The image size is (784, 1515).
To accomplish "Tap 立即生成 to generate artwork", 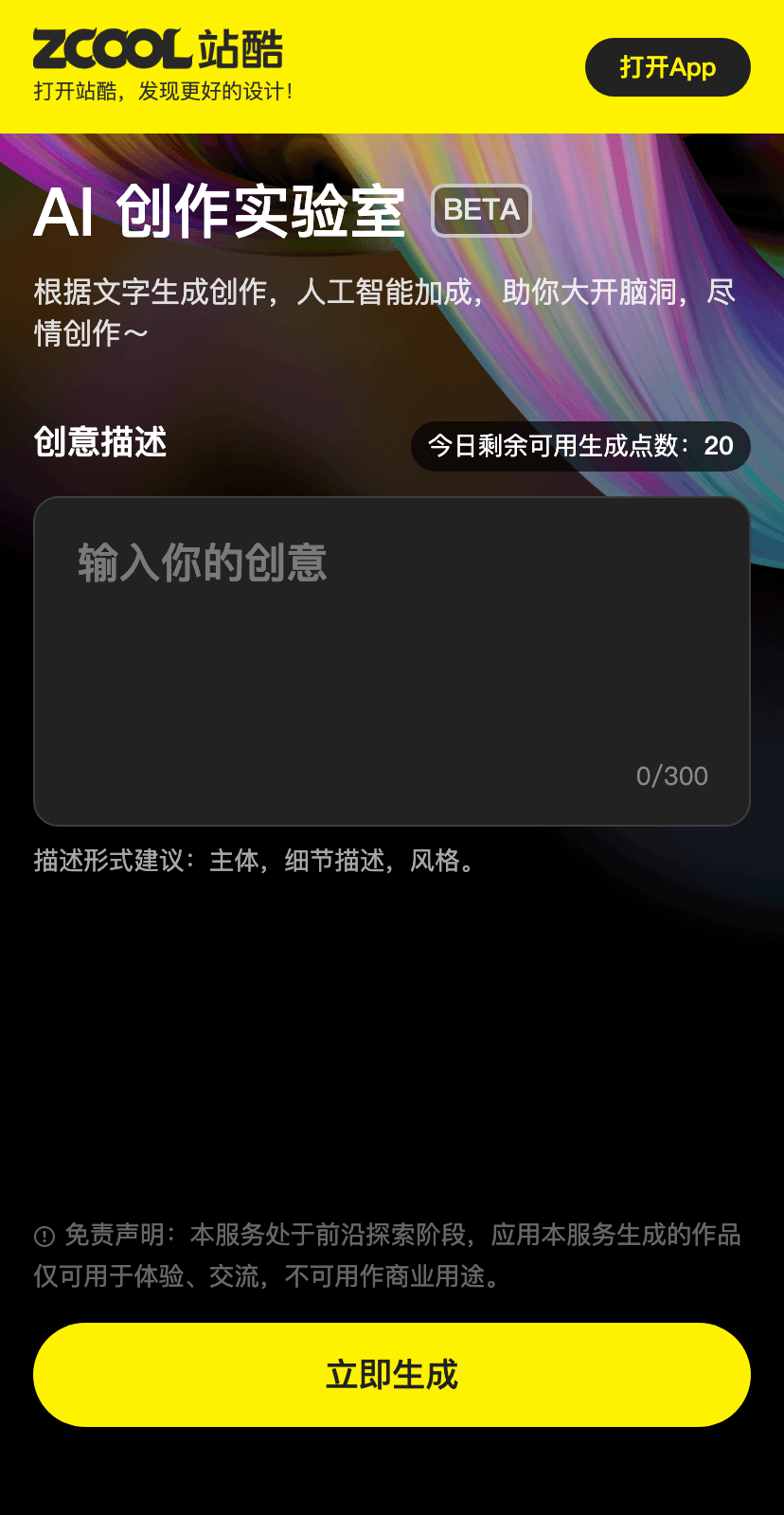I will pos(391,1374).
